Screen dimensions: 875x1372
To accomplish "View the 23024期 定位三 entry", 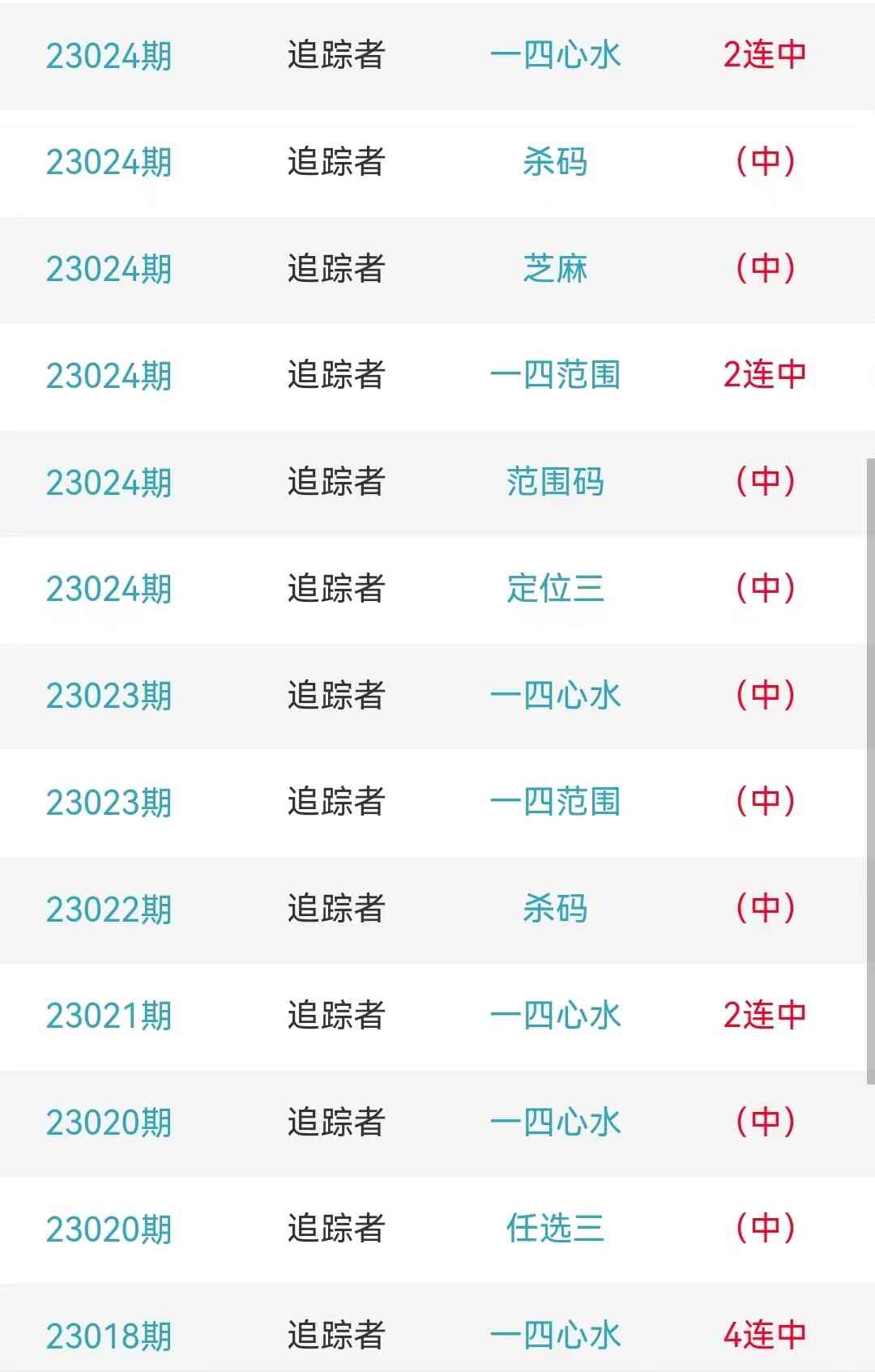I will (555, 589).
